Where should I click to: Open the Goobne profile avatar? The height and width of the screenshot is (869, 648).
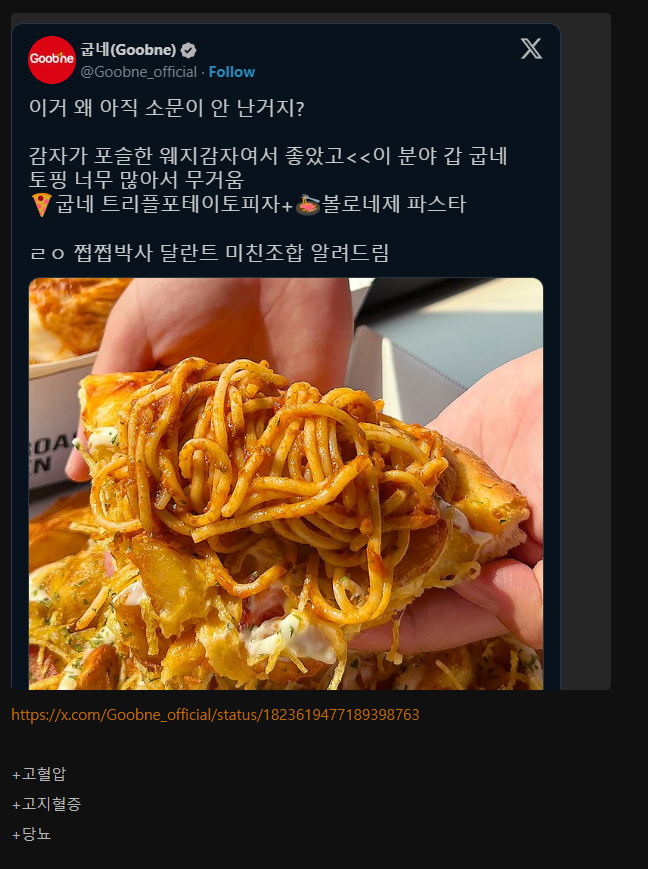pos(51,60)
